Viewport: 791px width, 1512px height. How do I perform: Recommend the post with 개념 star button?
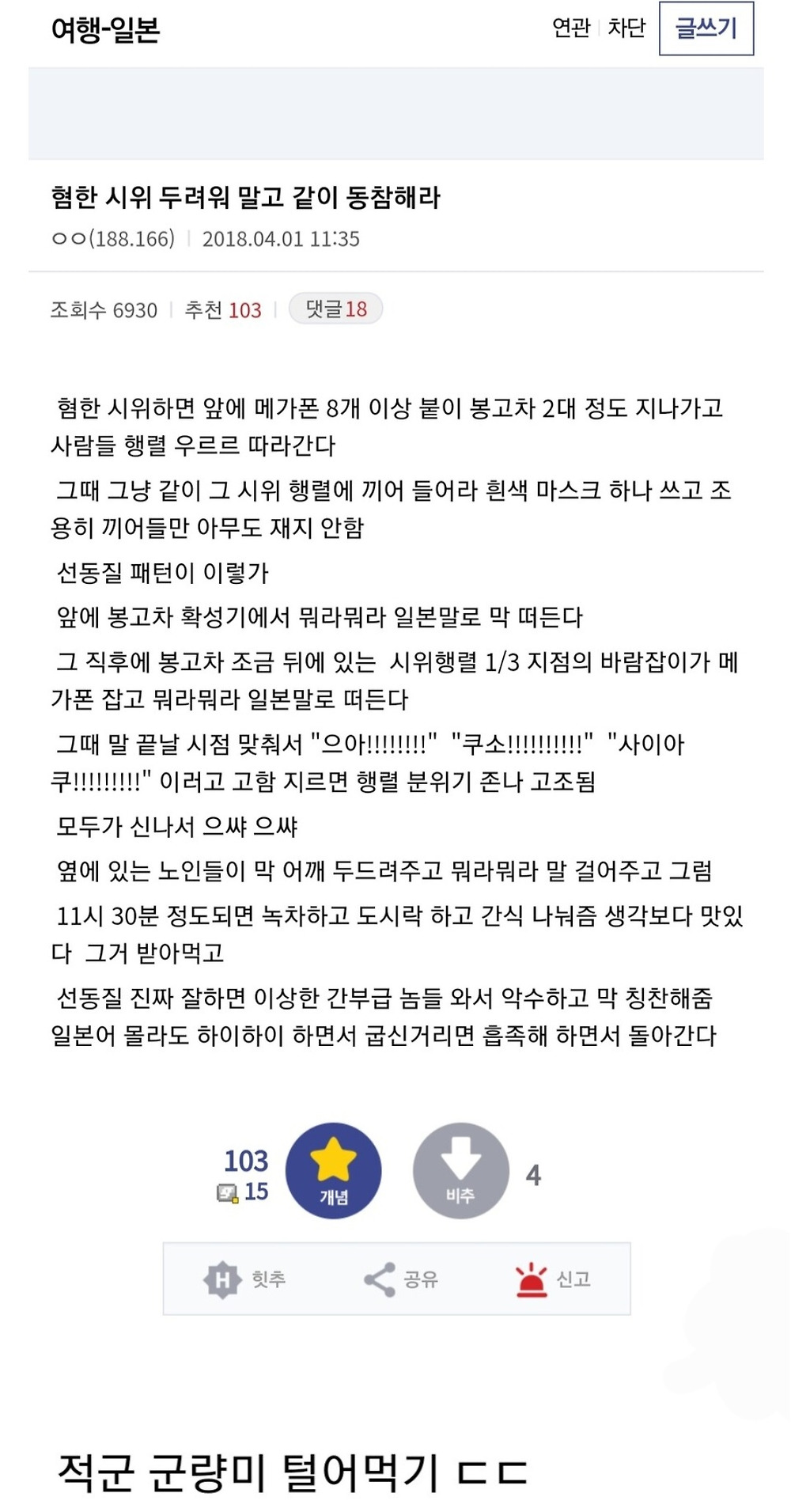pos(333,1171)
